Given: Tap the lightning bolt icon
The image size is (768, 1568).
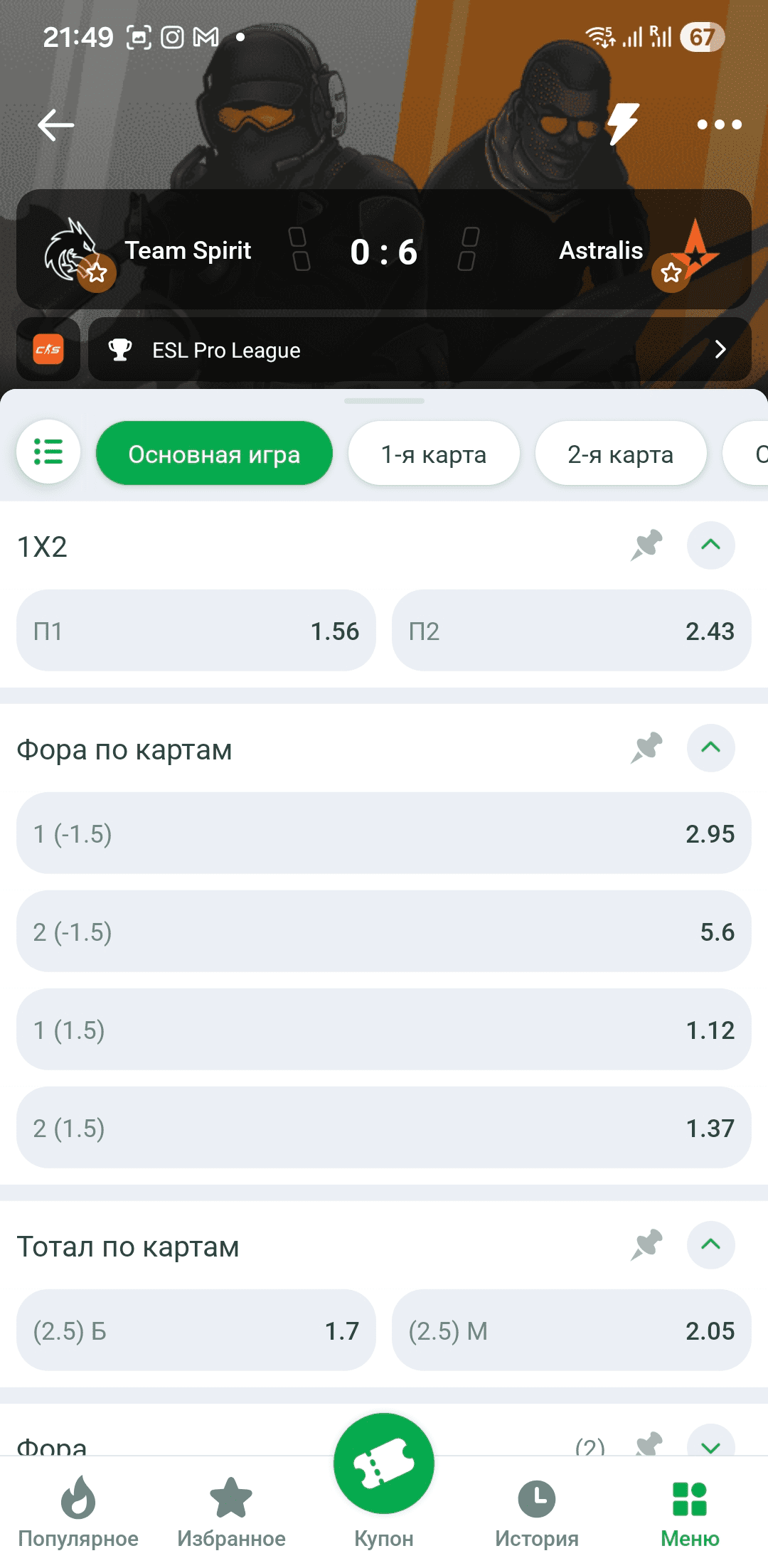Looking at the screenshot, I should click(x=623, y=124).
